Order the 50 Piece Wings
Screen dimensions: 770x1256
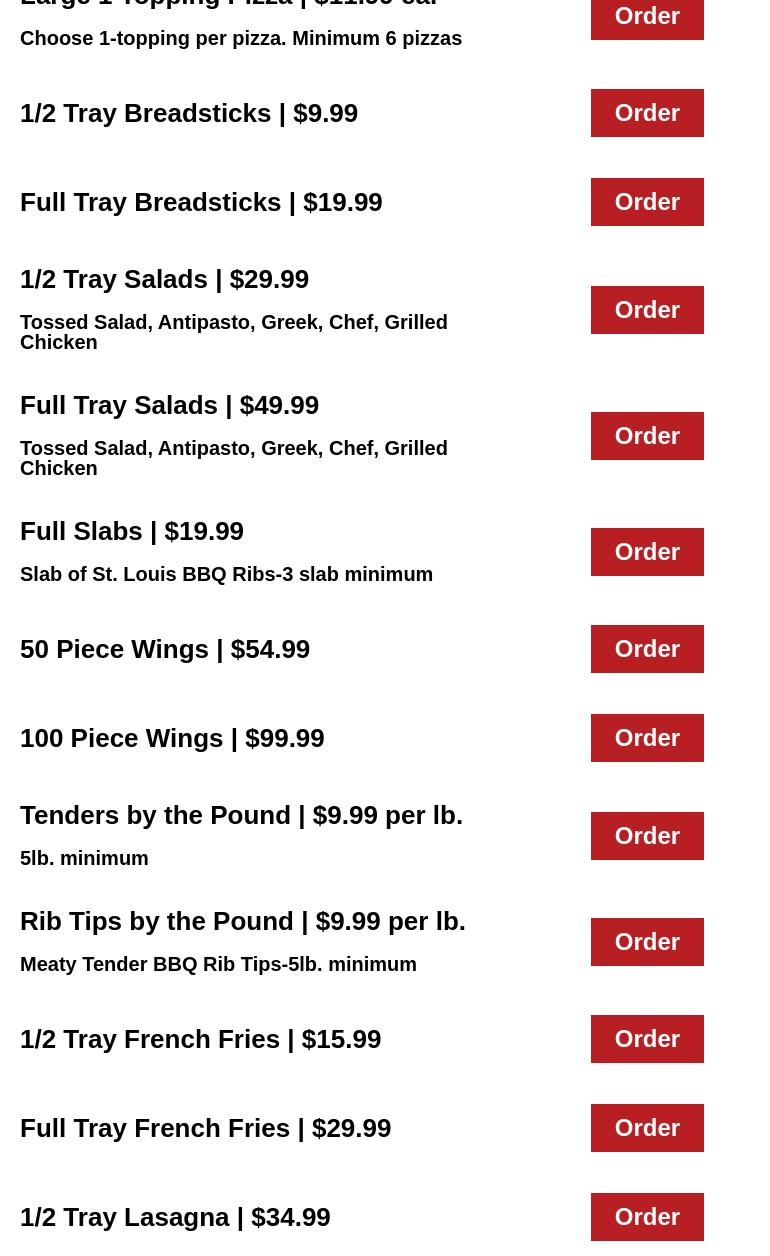(x=647, y=649)
